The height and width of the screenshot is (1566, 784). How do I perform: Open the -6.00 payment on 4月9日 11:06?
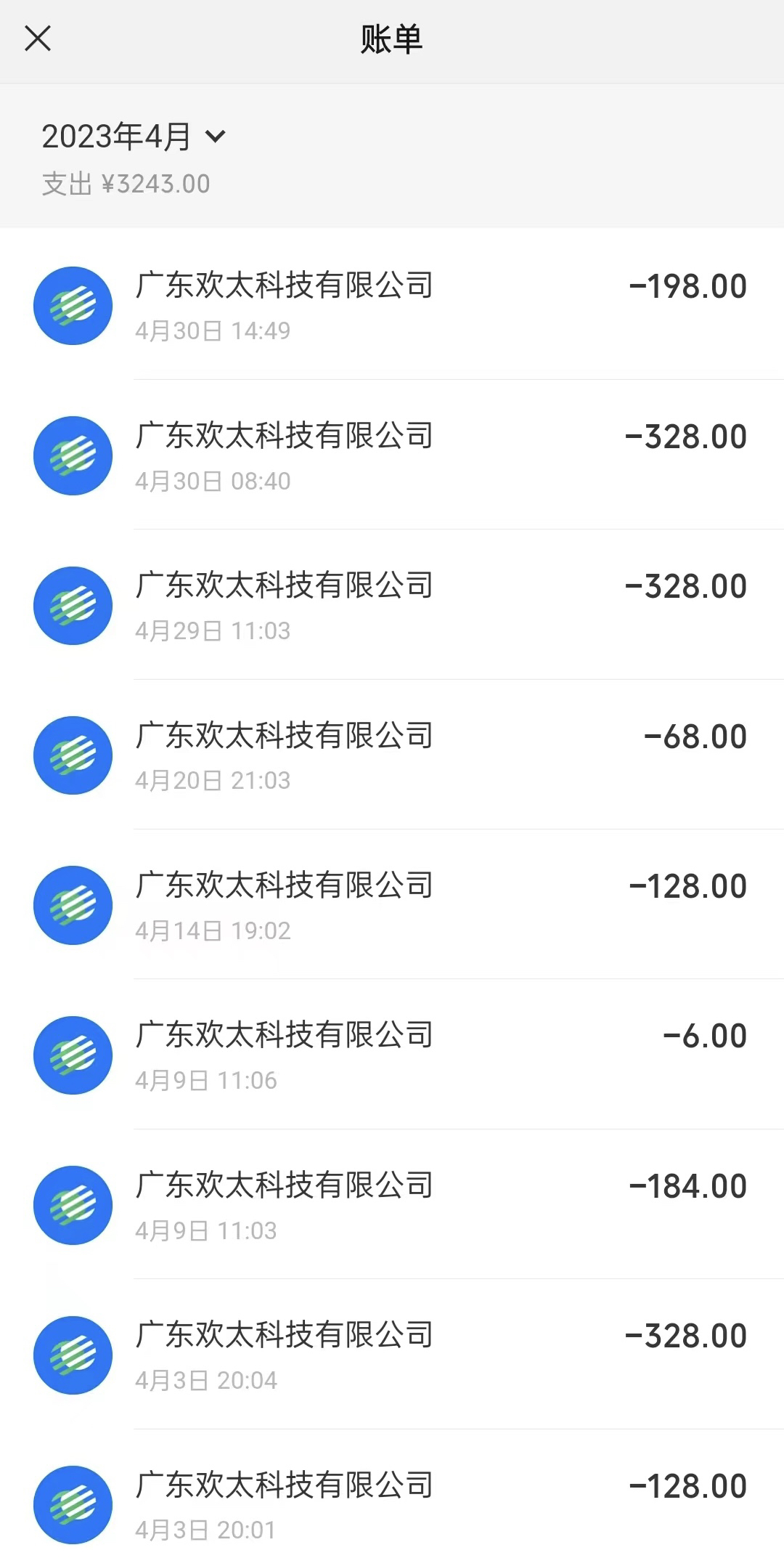coord(392,1055)
